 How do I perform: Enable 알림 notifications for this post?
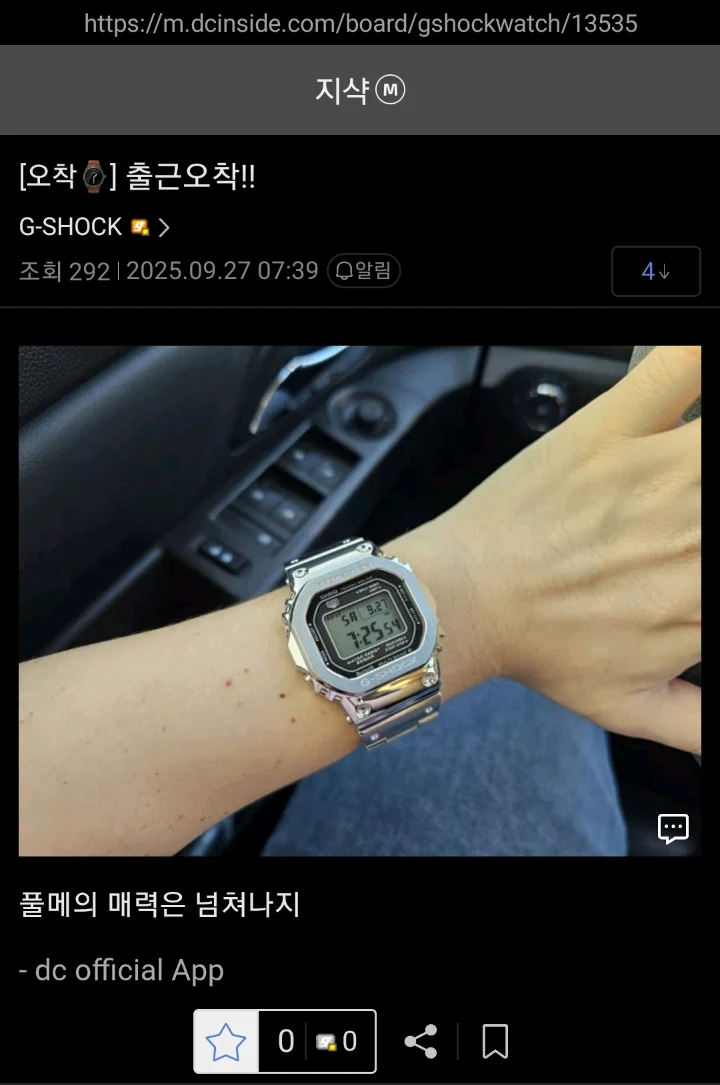pos(364,270)
